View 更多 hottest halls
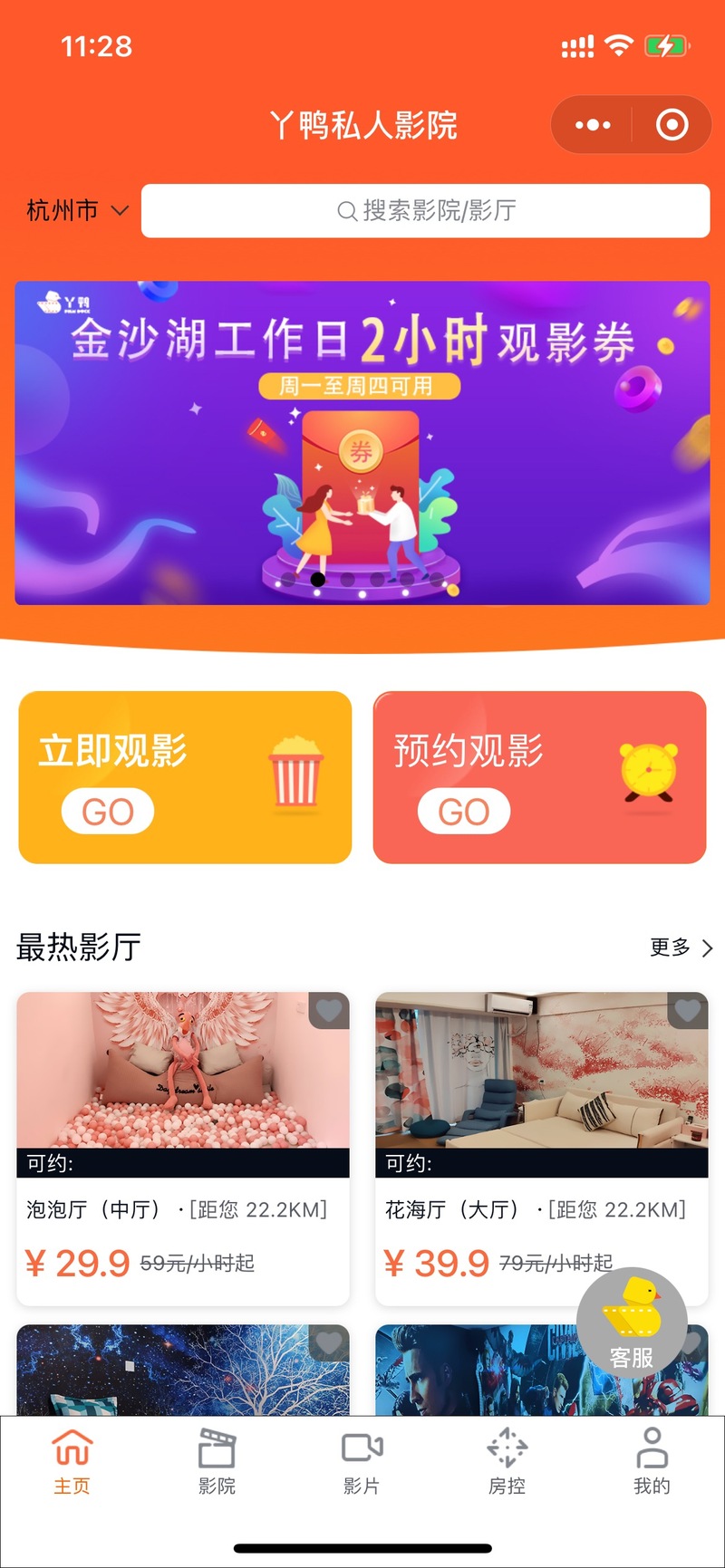The height and width of the screenshot is (1568, 725). point(681,948)
